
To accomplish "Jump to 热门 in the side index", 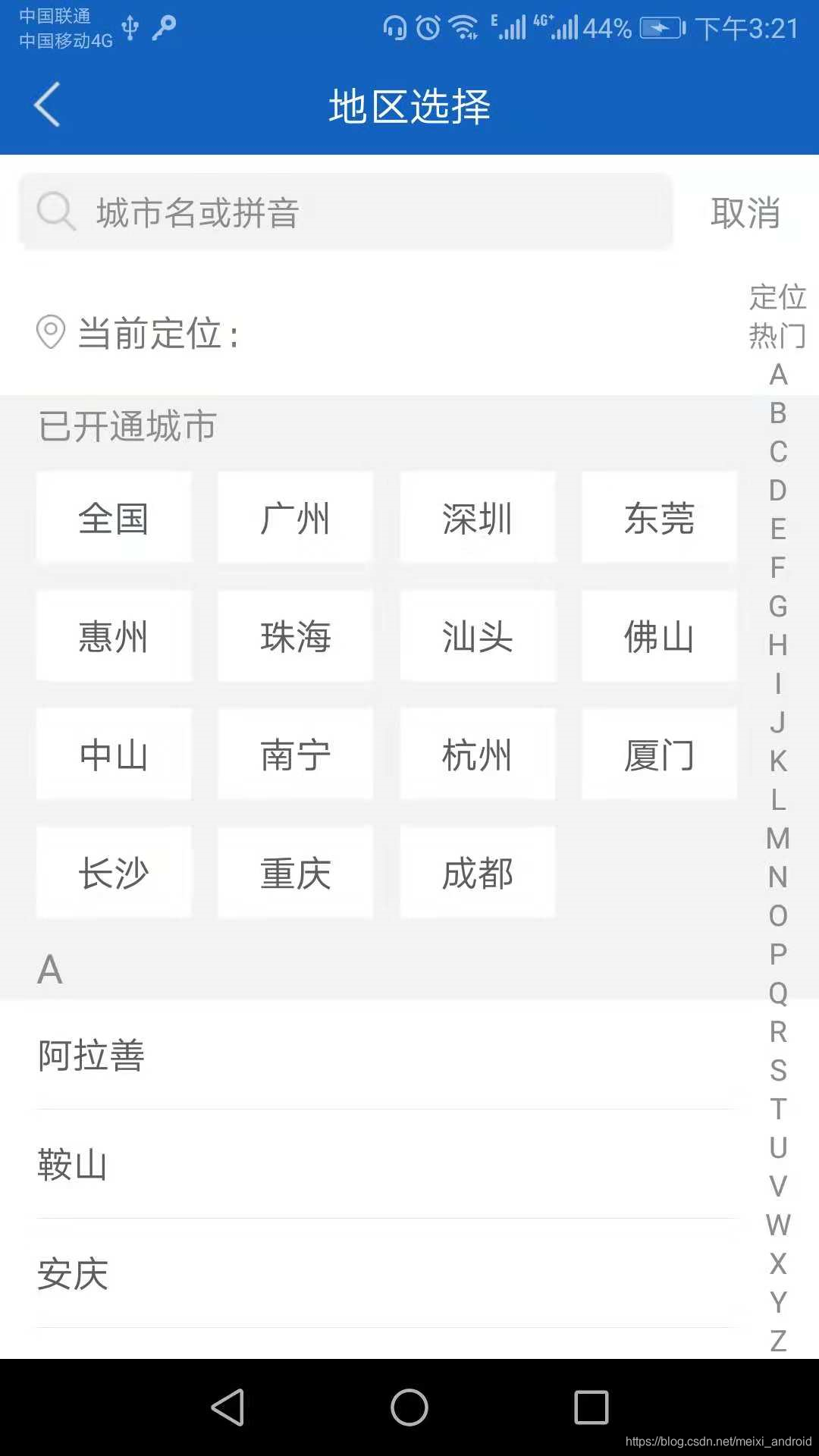I will point(777,335).
